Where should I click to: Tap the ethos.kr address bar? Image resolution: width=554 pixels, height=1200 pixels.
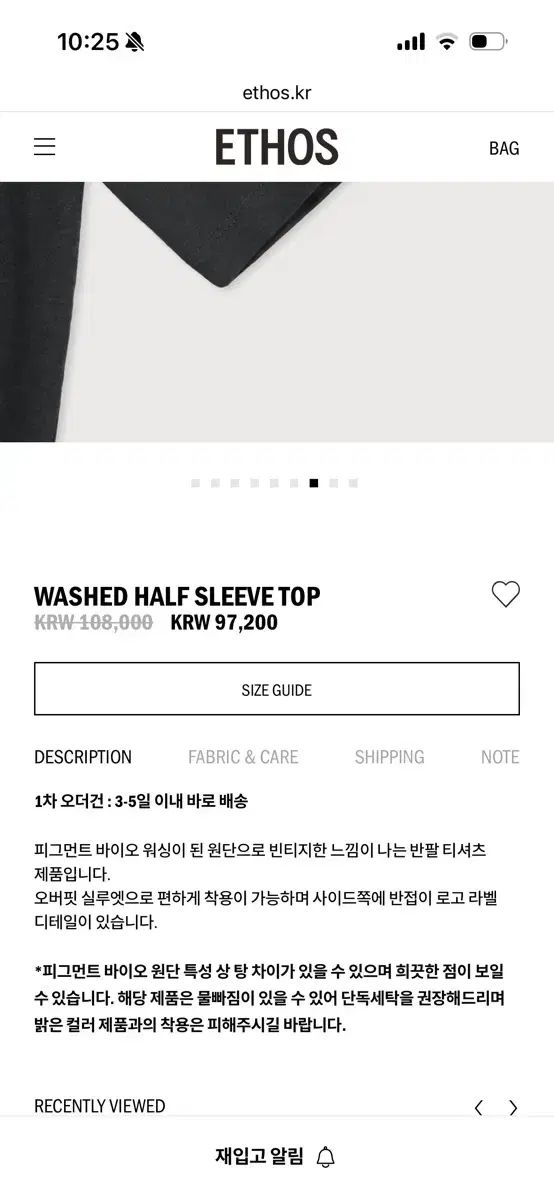coord(277,93)
